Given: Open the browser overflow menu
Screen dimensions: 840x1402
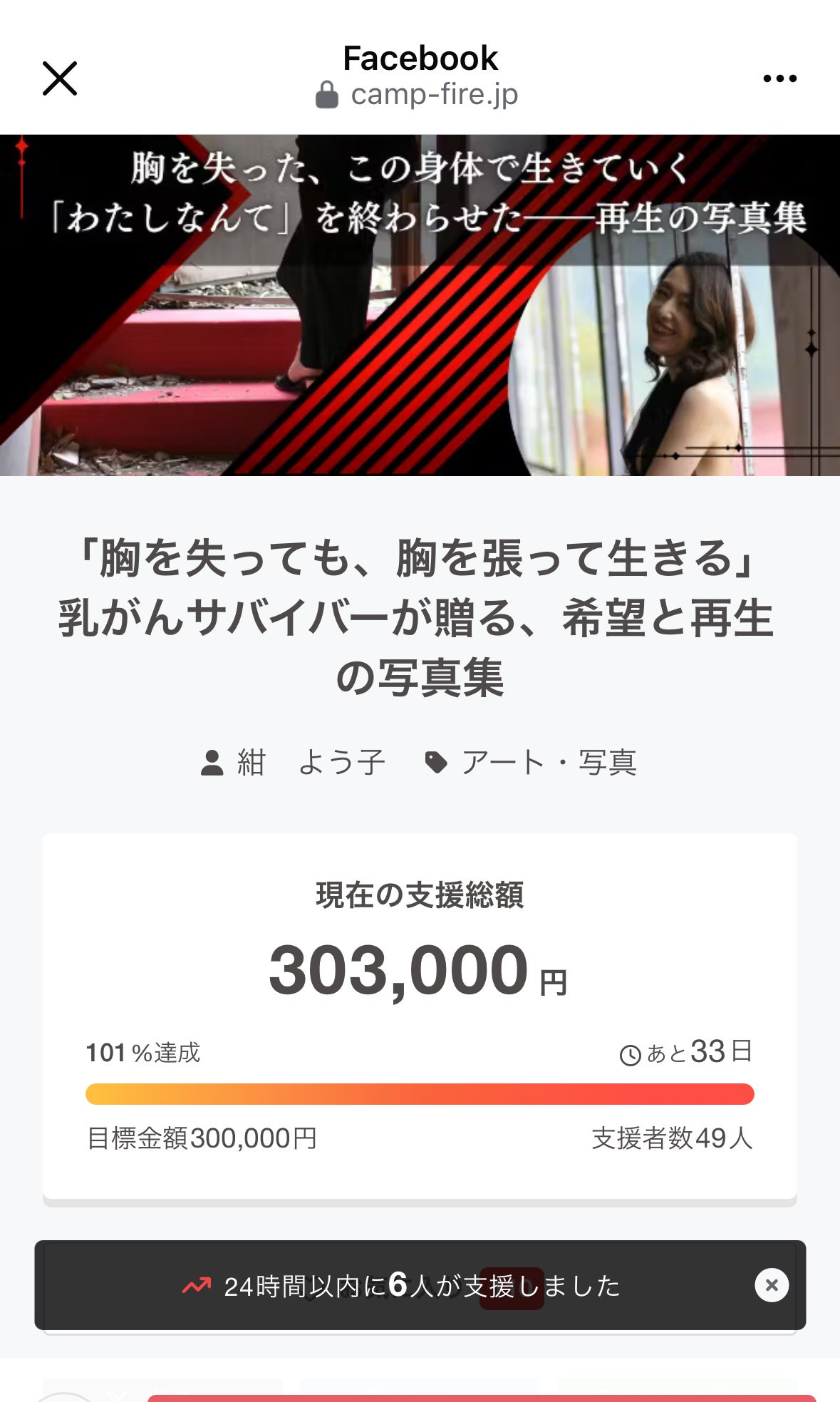Looking at the screenshot, I should coord(779,78).
